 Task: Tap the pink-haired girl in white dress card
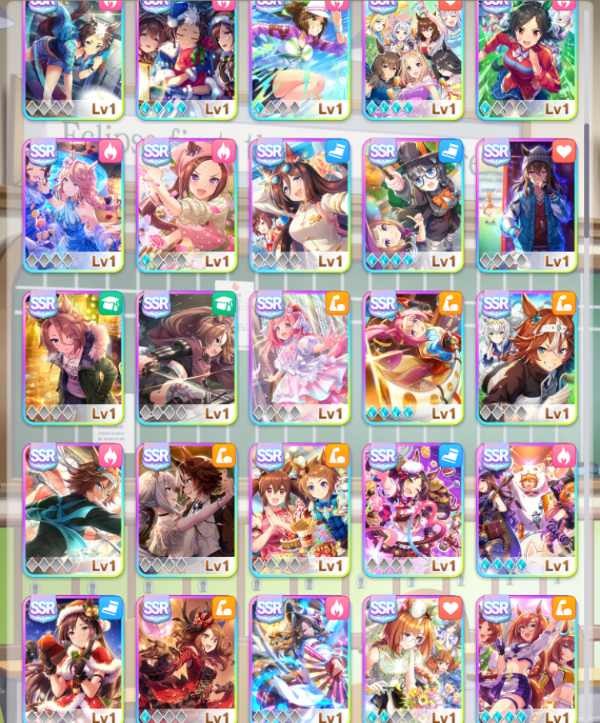(x=300, y=357)
